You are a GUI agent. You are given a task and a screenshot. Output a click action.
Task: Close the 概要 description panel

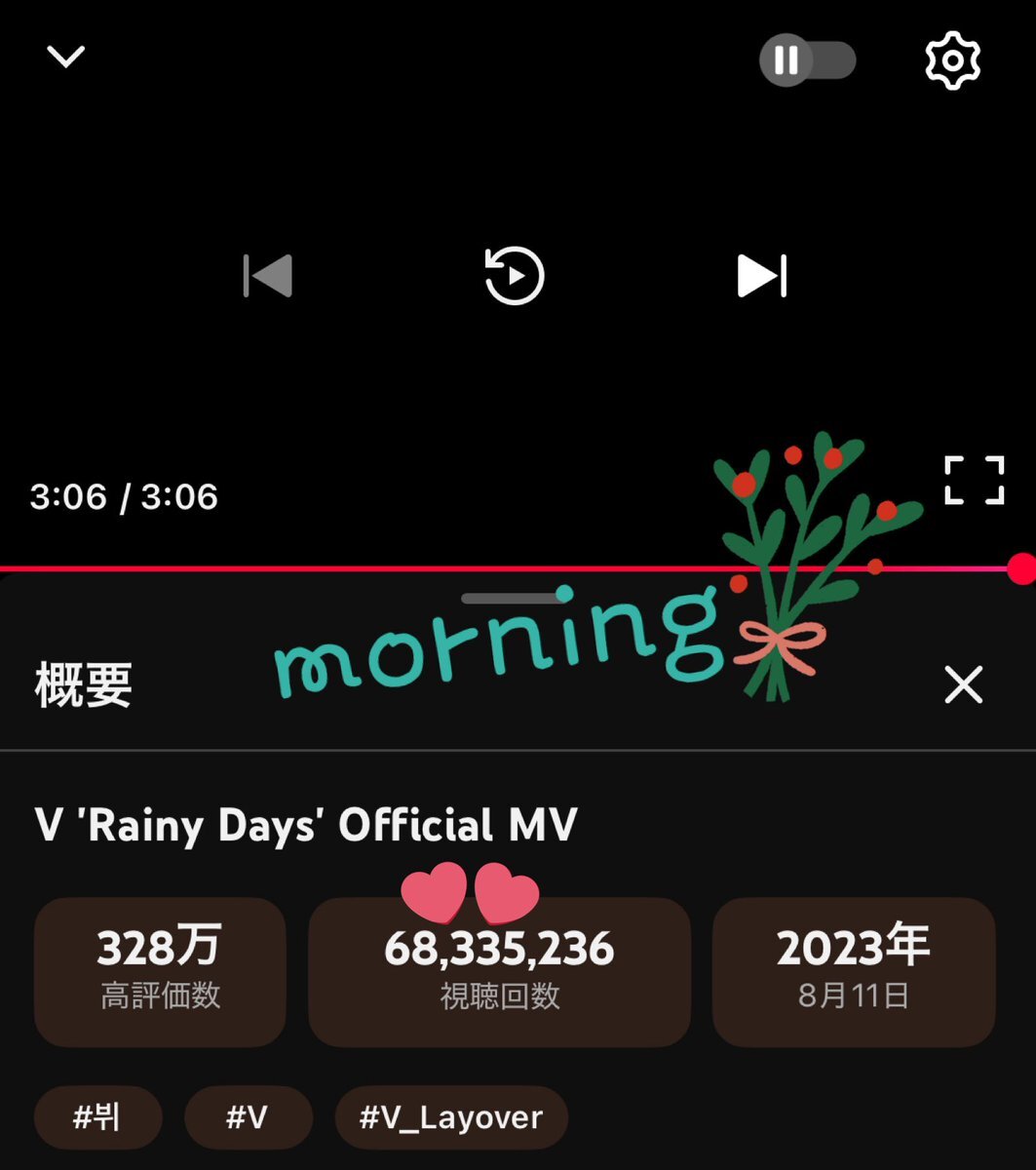tap(963, 684)
